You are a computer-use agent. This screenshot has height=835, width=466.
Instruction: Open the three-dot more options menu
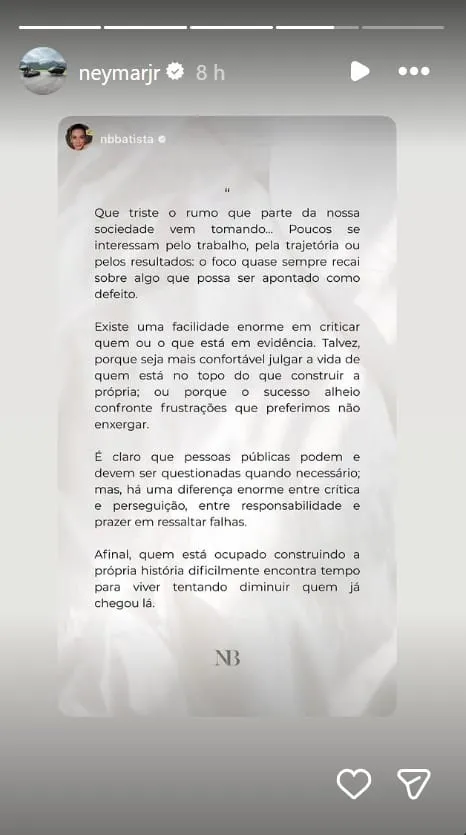point(414,71)
